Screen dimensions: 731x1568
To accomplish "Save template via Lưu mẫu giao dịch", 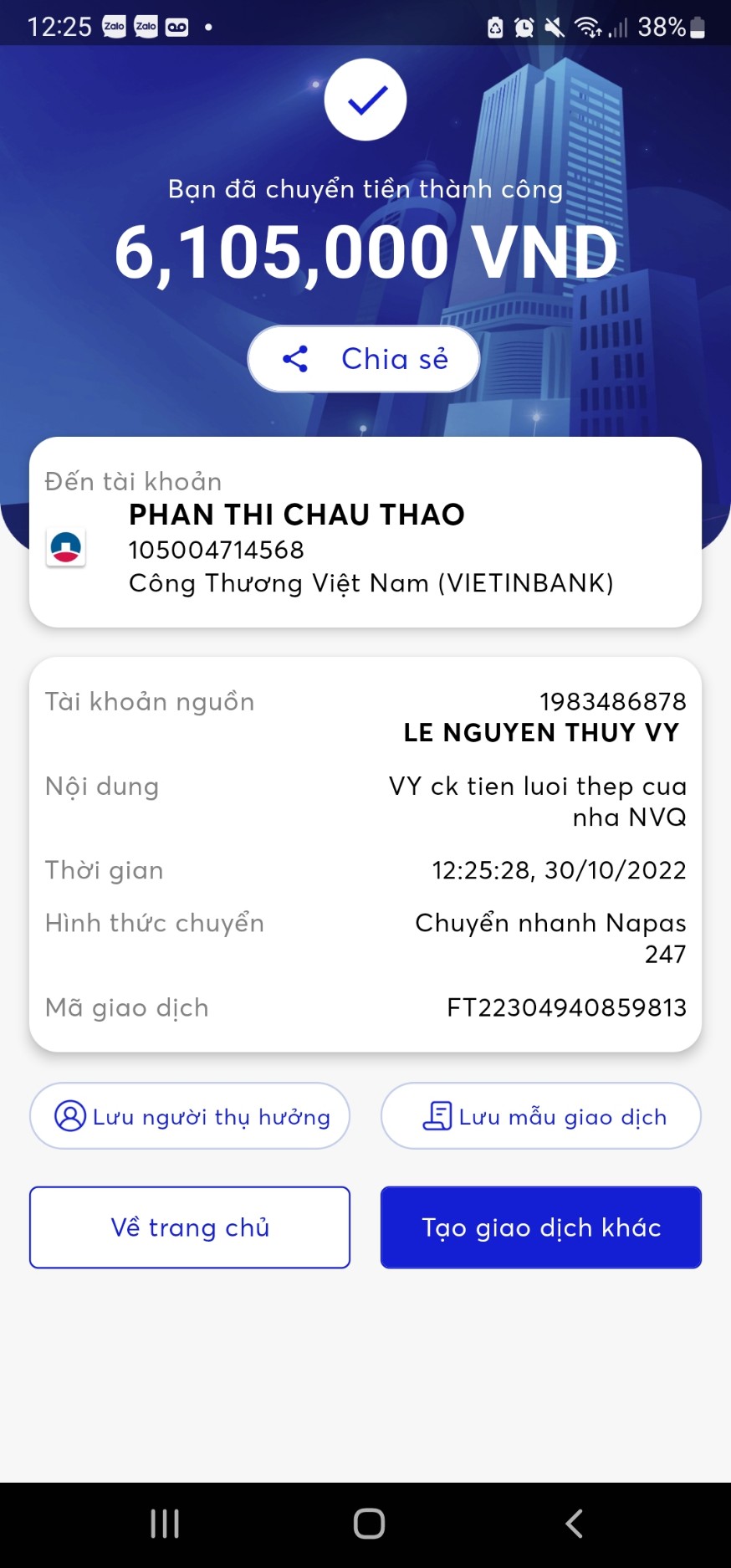I will pos(541,1116).
